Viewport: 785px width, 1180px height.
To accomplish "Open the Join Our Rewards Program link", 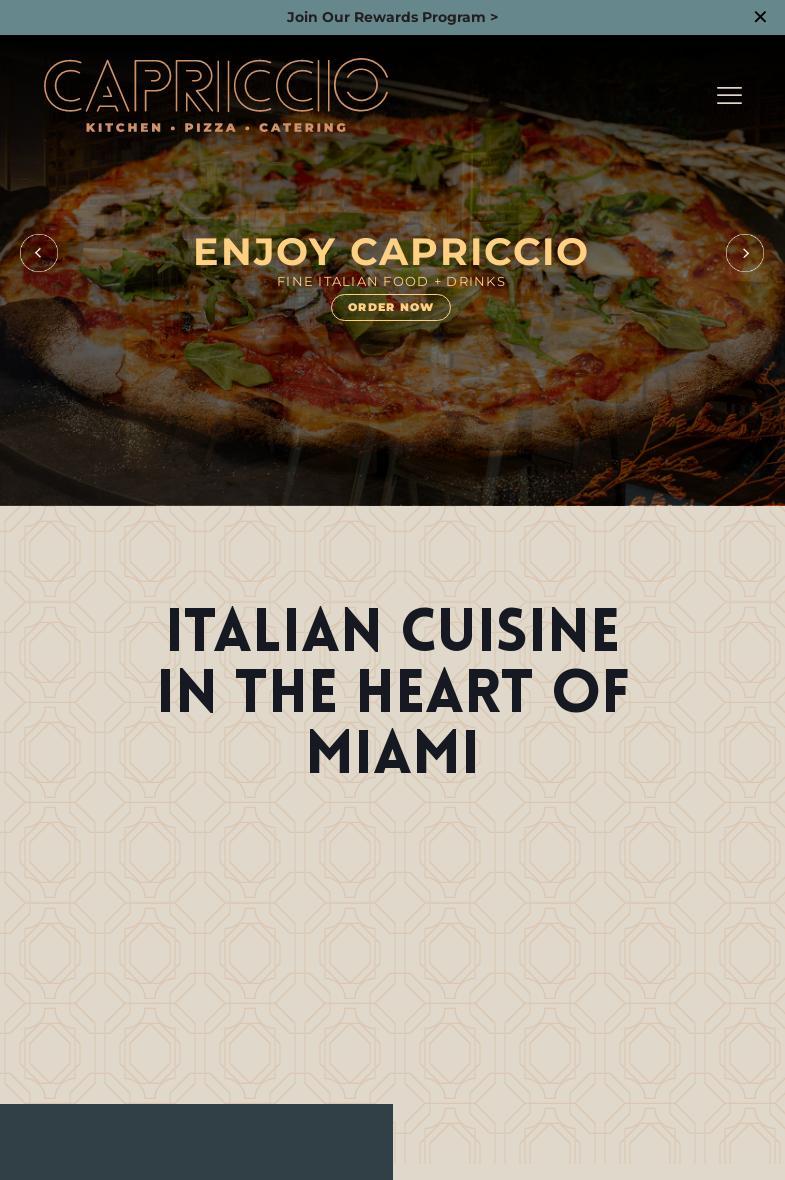I will point(392,17).
